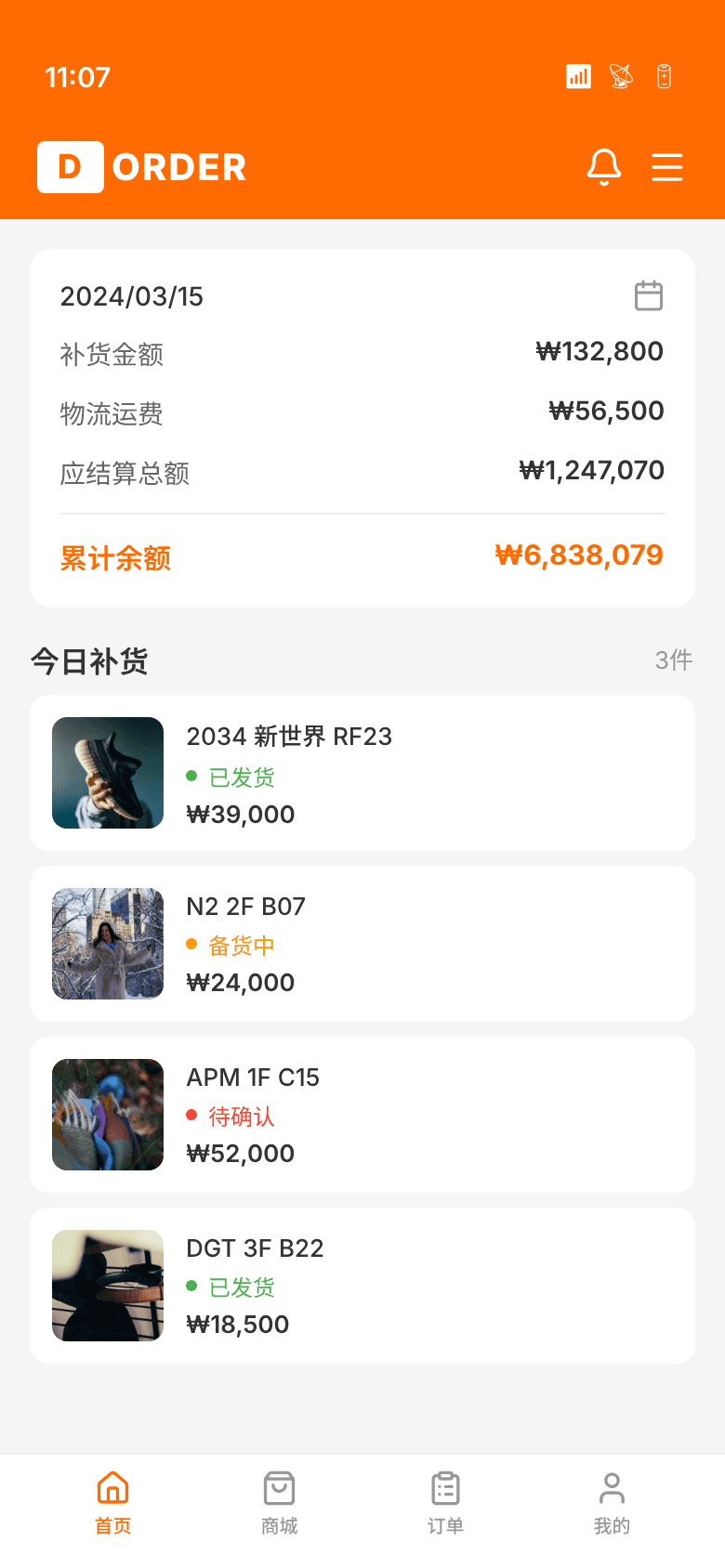Open the calendar date picker
725x1568 pixels.
coord(648,296)
